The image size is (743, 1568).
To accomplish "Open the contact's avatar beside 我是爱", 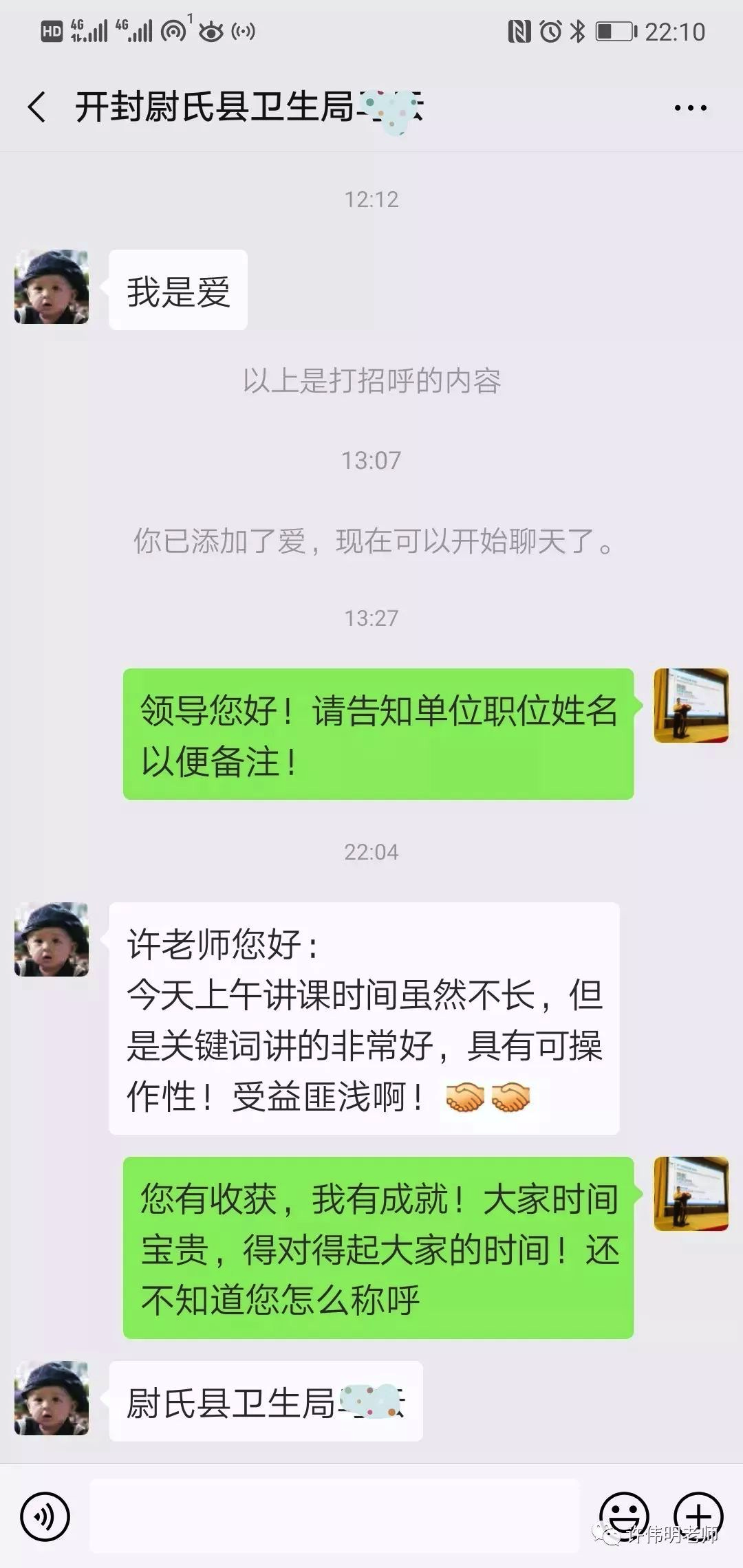I will (52, 287).
